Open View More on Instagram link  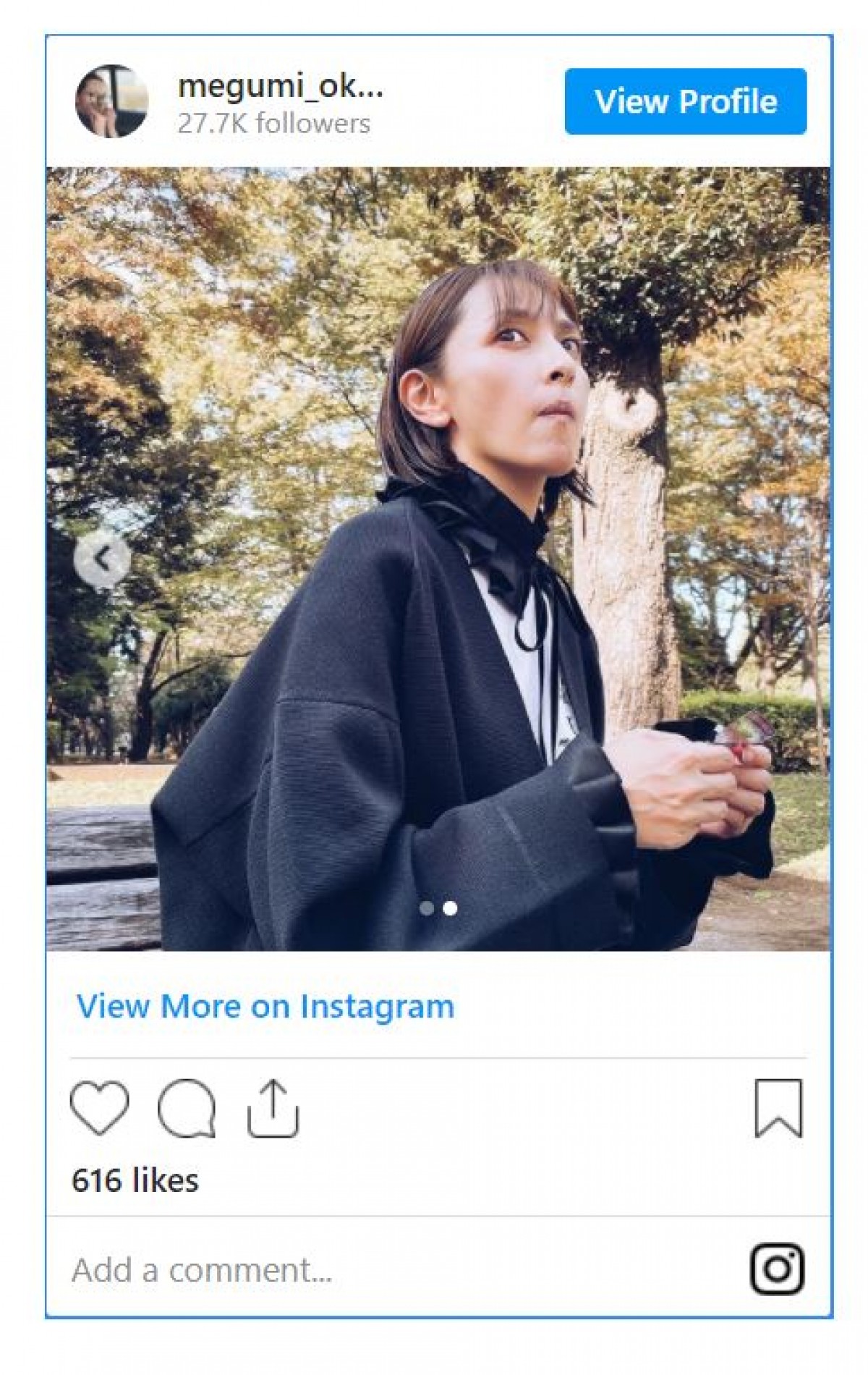point(265,1007)
